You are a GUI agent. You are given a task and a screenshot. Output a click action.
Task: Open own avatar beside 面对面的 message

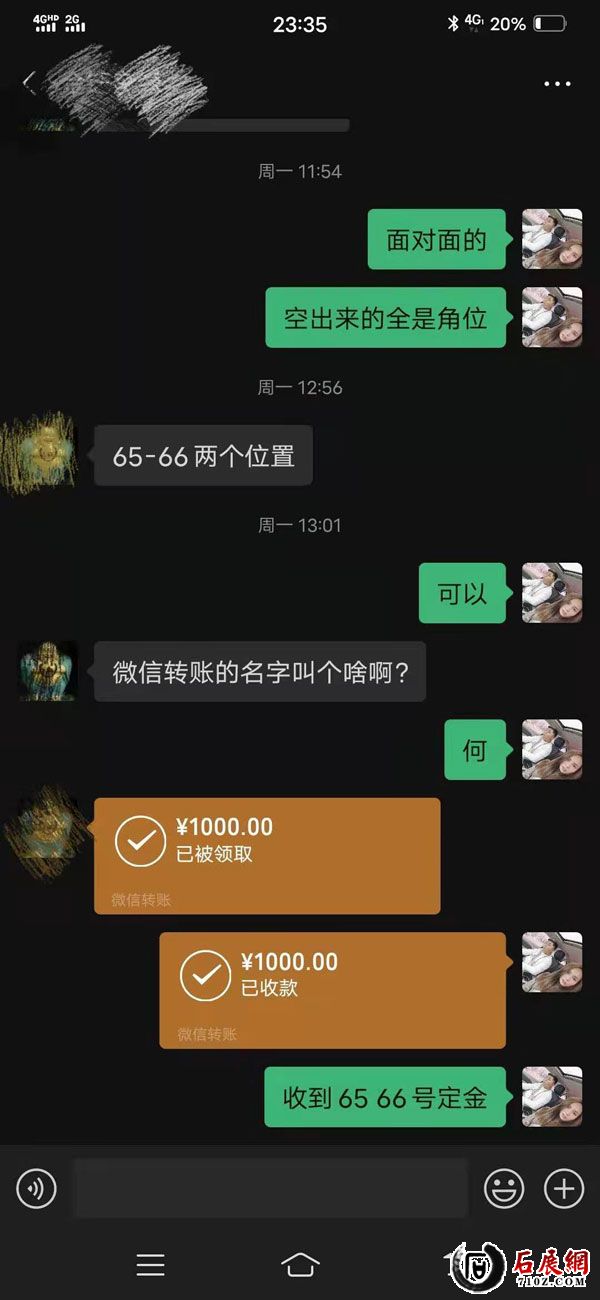[x=552, y=239]
